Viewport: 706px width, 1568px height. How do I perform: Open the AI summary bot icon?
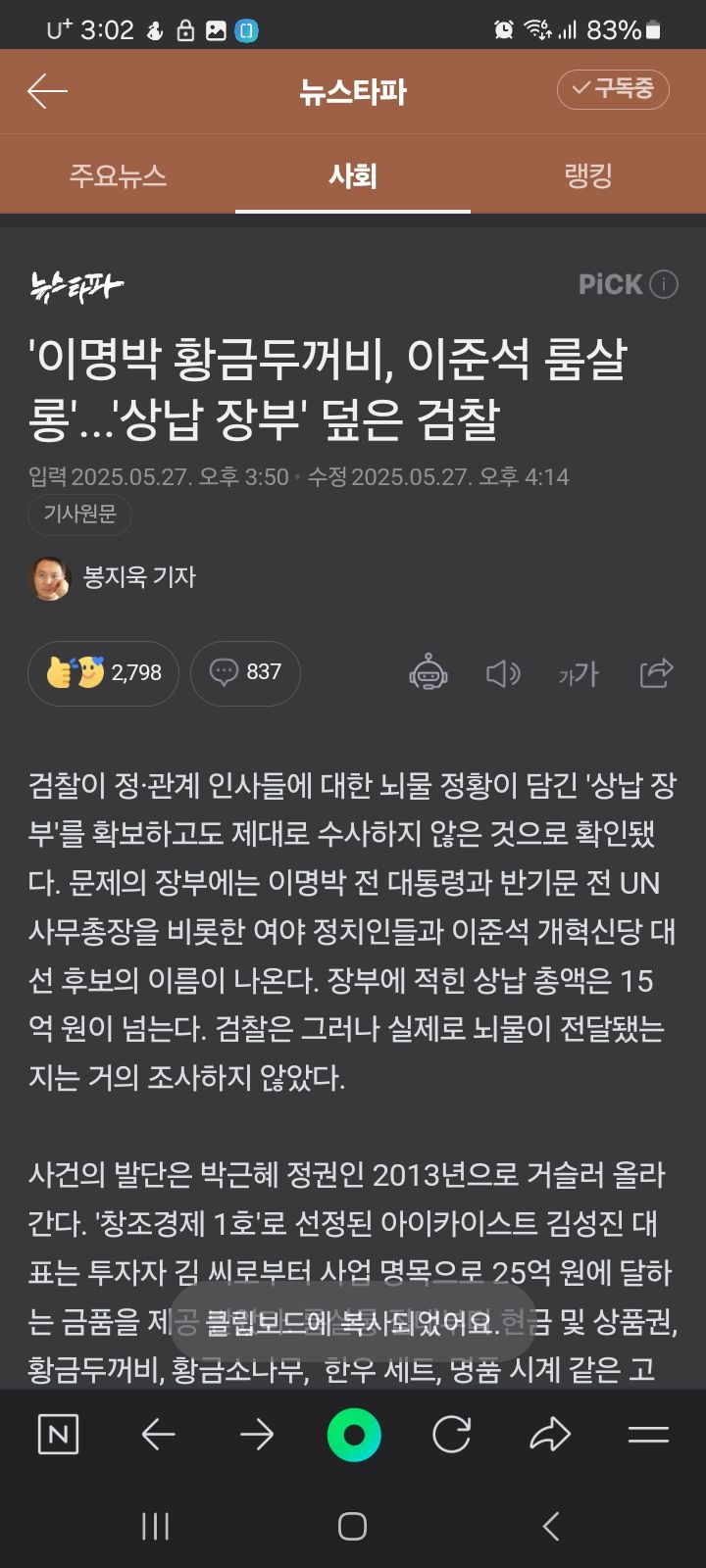(429, 673)
